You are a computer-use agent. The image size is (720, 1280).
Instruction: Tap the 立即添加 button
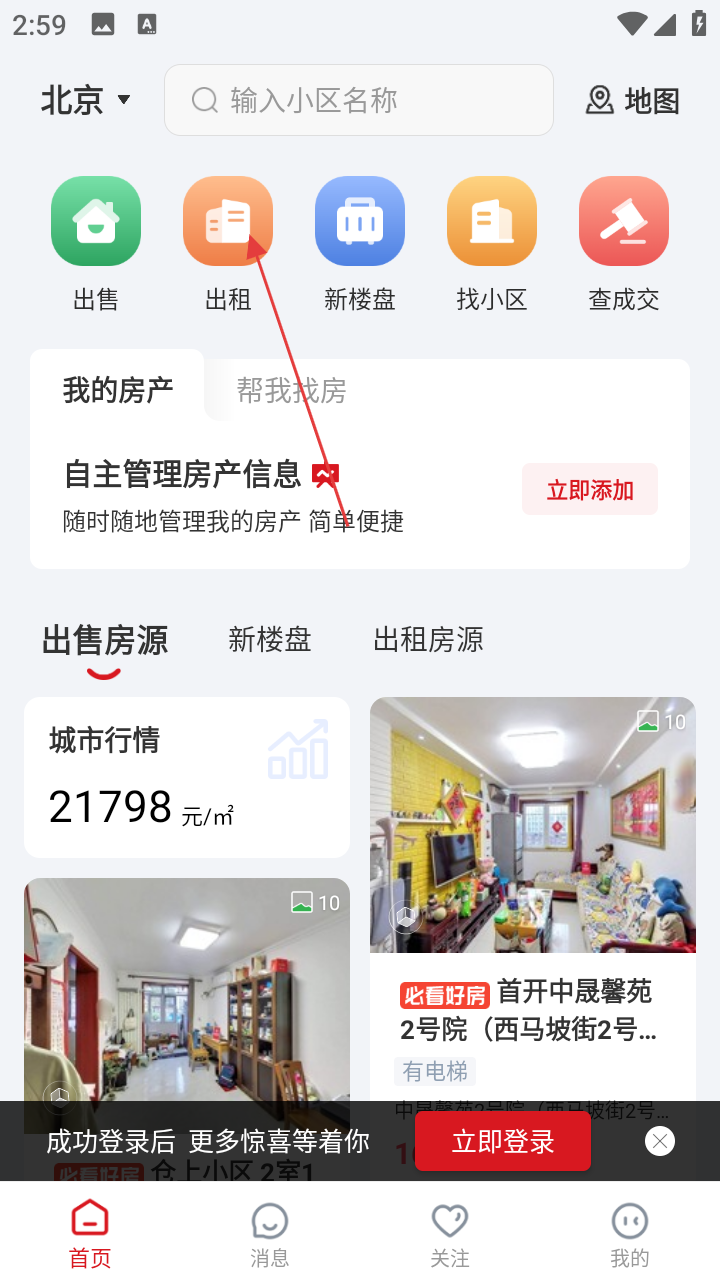click(590, 489)
